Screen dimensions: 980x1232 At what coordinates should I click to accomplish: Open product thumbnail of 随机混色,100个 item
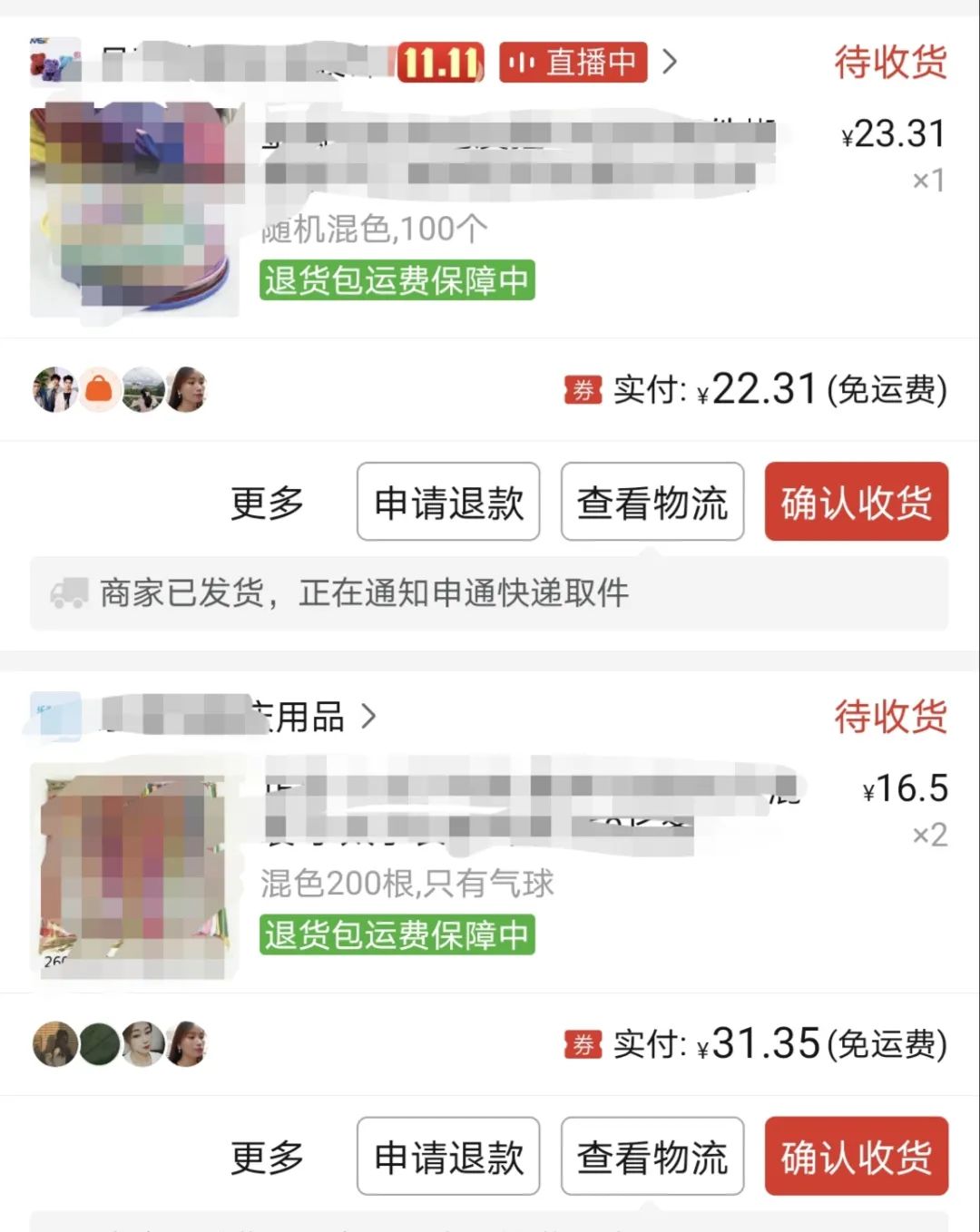pos(136,211)
